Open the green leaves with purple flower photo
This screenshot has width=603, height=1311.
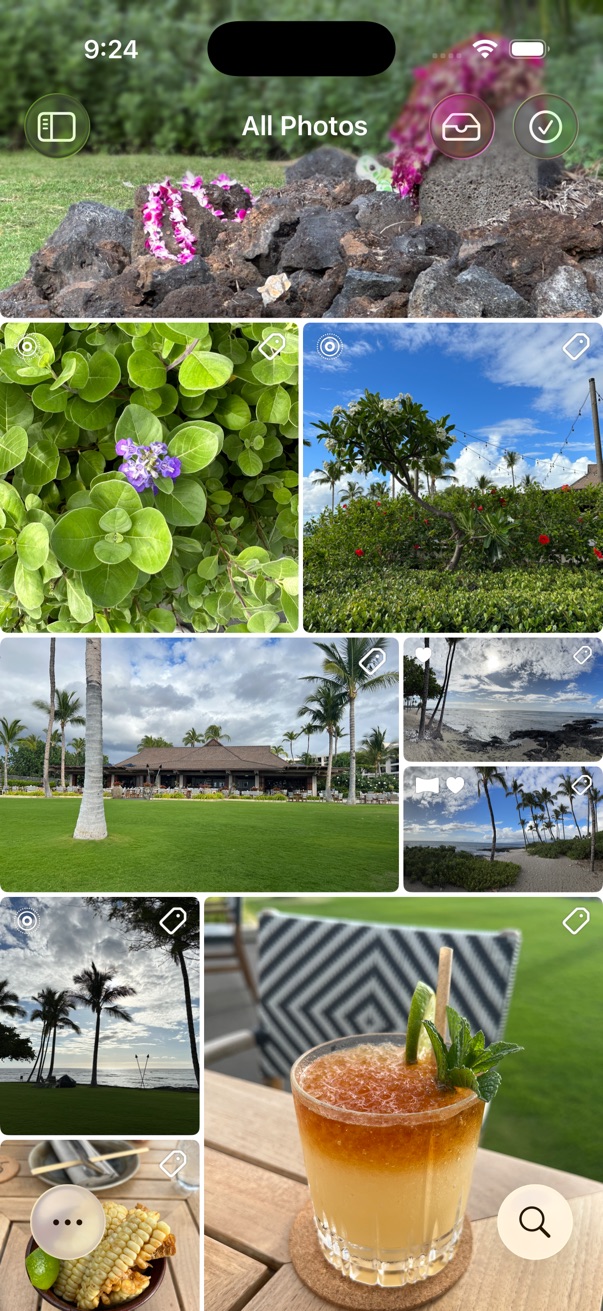[150, 478]
